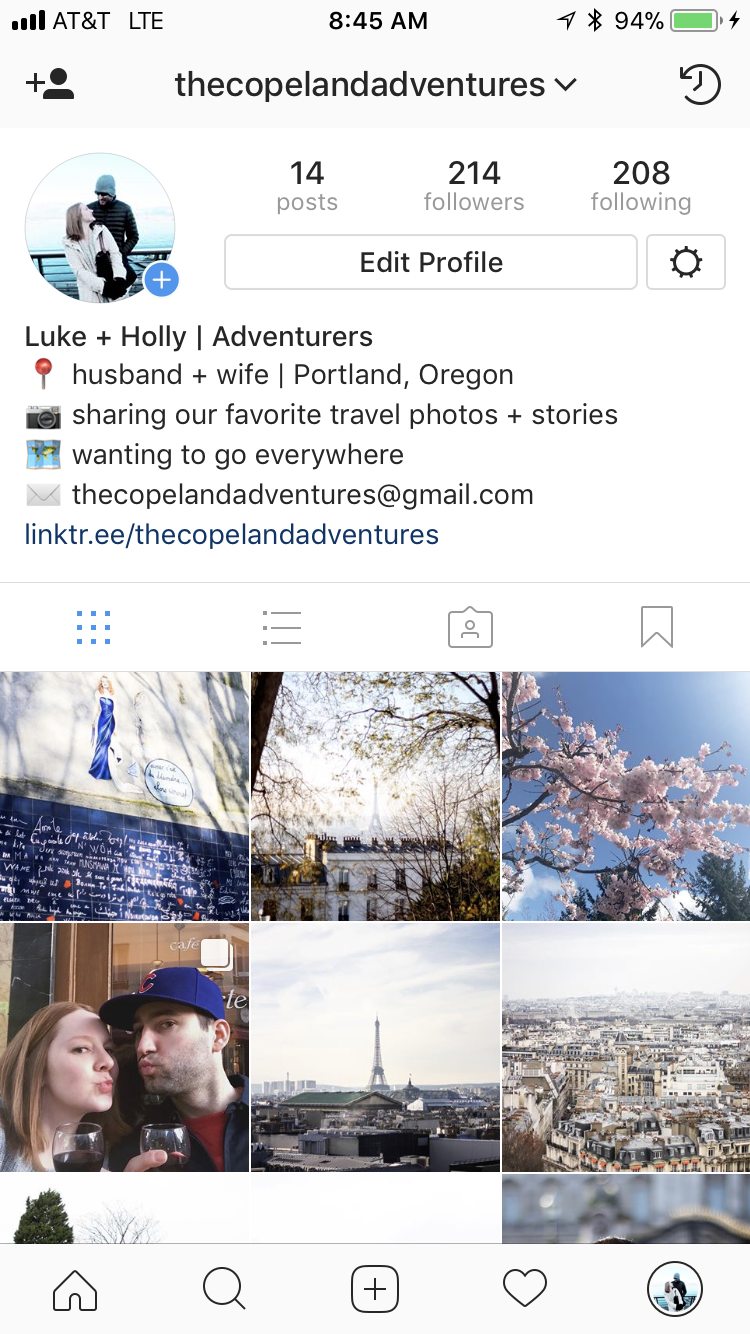The image size is (750, 1334).
Task: Open the blue dress mural photo
Action: coord(124,796)
